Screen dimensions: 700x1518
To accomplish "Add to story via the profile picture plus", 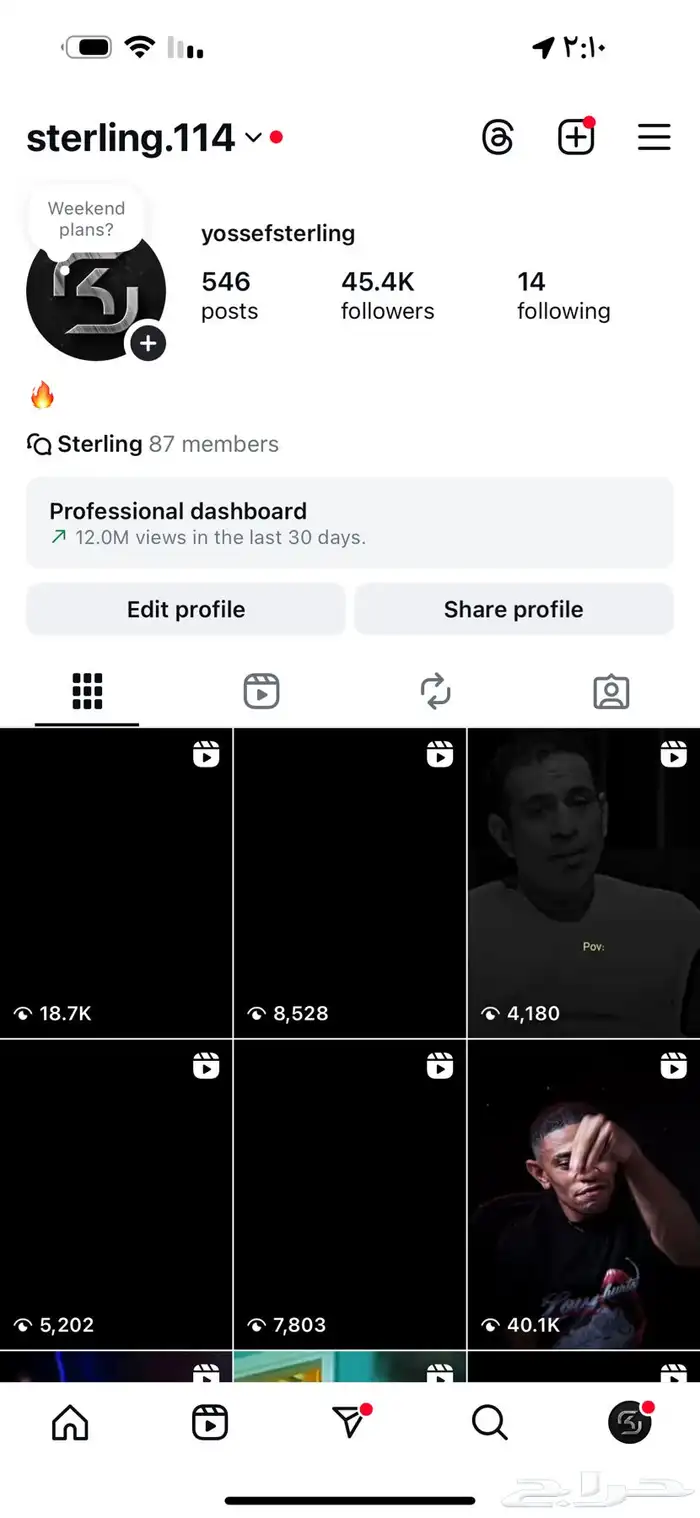I will pos(148,344).
